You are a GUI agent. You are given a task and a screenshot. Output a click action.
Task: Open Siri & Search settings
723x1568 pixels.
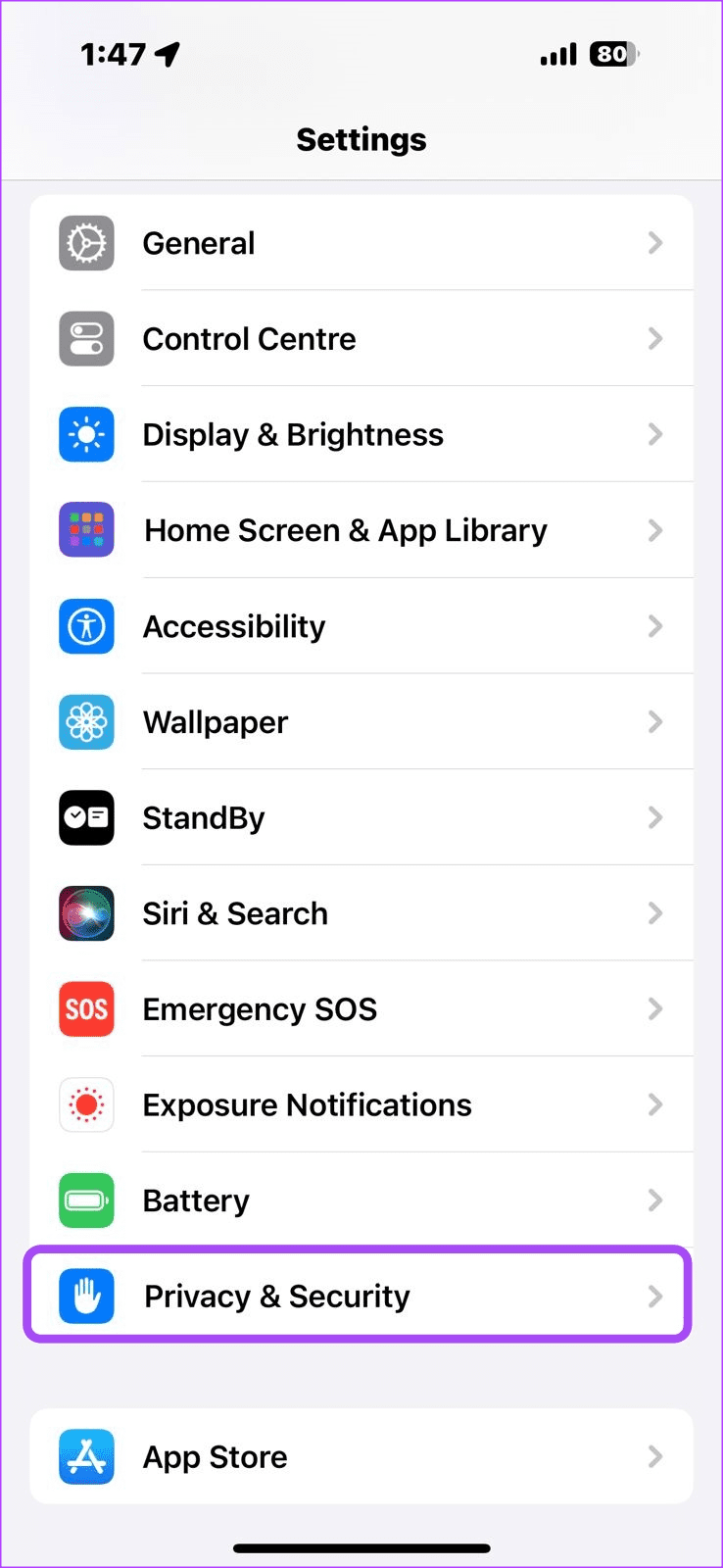(361, 913)
